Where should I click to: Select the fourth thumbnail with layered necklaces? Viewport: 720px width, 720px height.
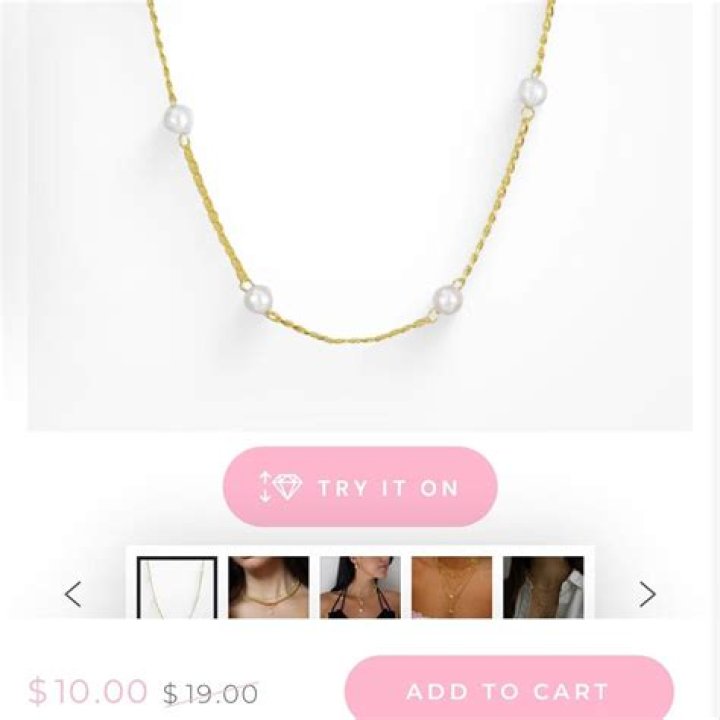(x=451, y=588)
